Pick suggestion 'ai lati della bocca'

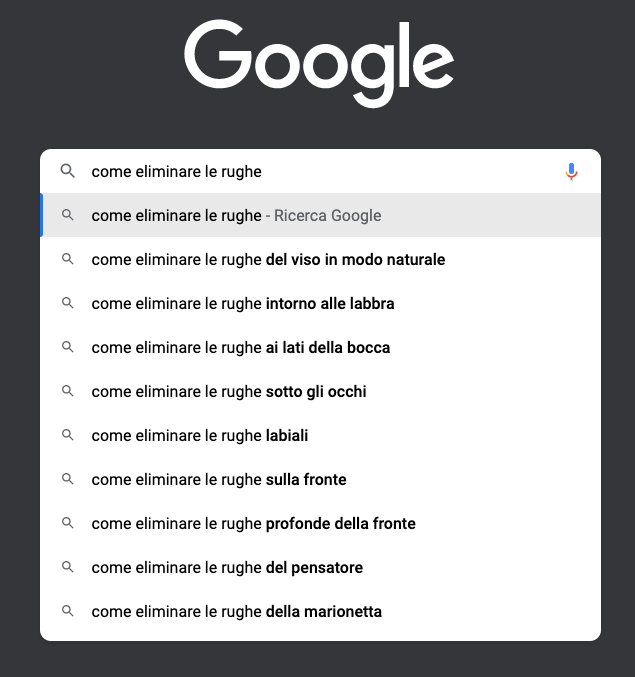coord(241,347)
